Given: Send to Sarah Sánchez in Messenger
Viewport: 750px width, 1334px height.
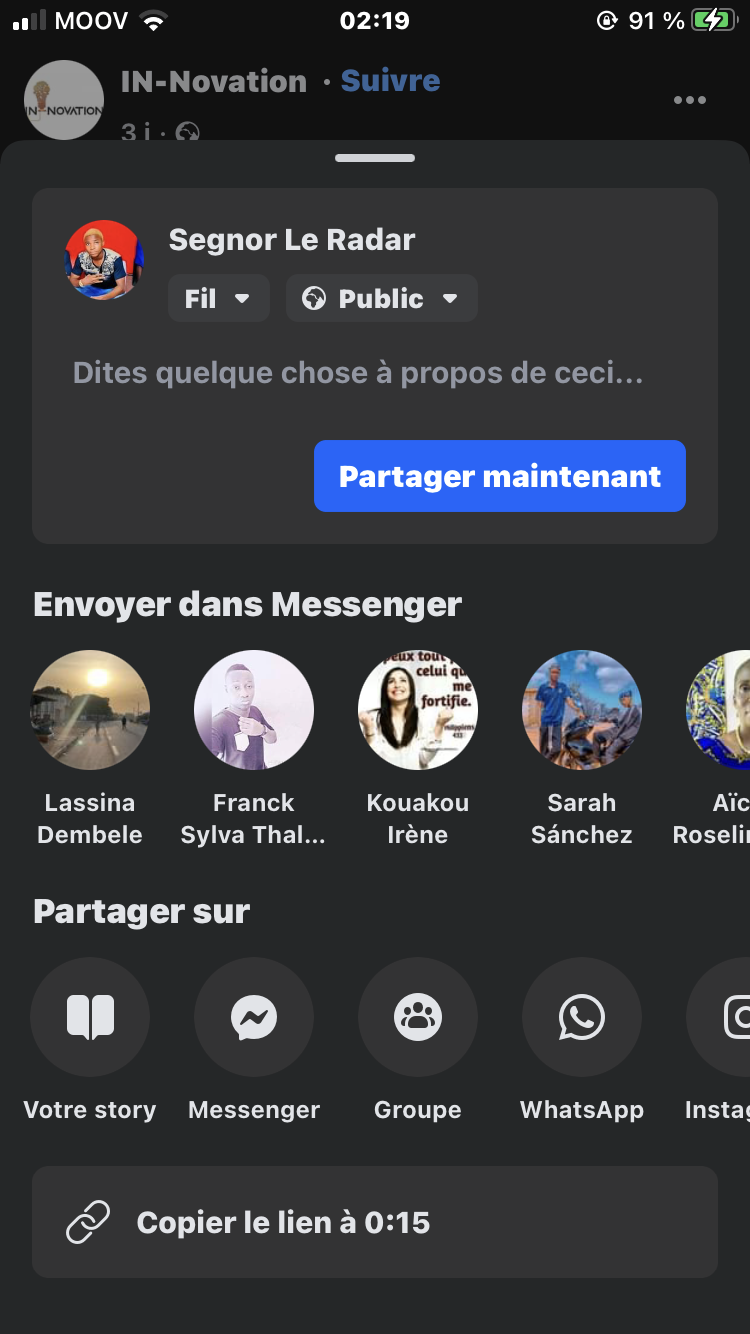Looking at the screenshot, I should click(x=582, y=710).
